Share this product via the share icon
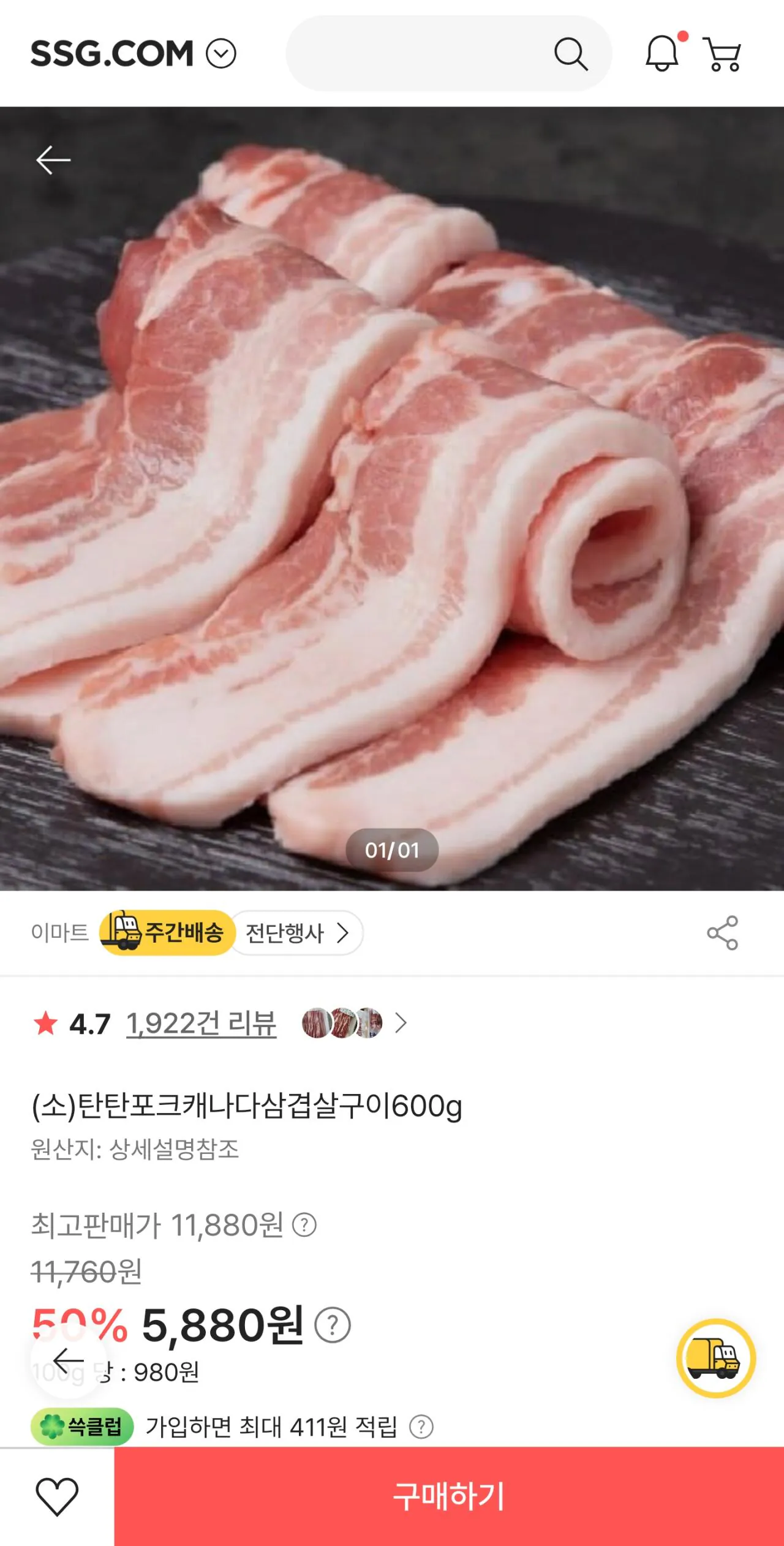 (x=723, y=933)
